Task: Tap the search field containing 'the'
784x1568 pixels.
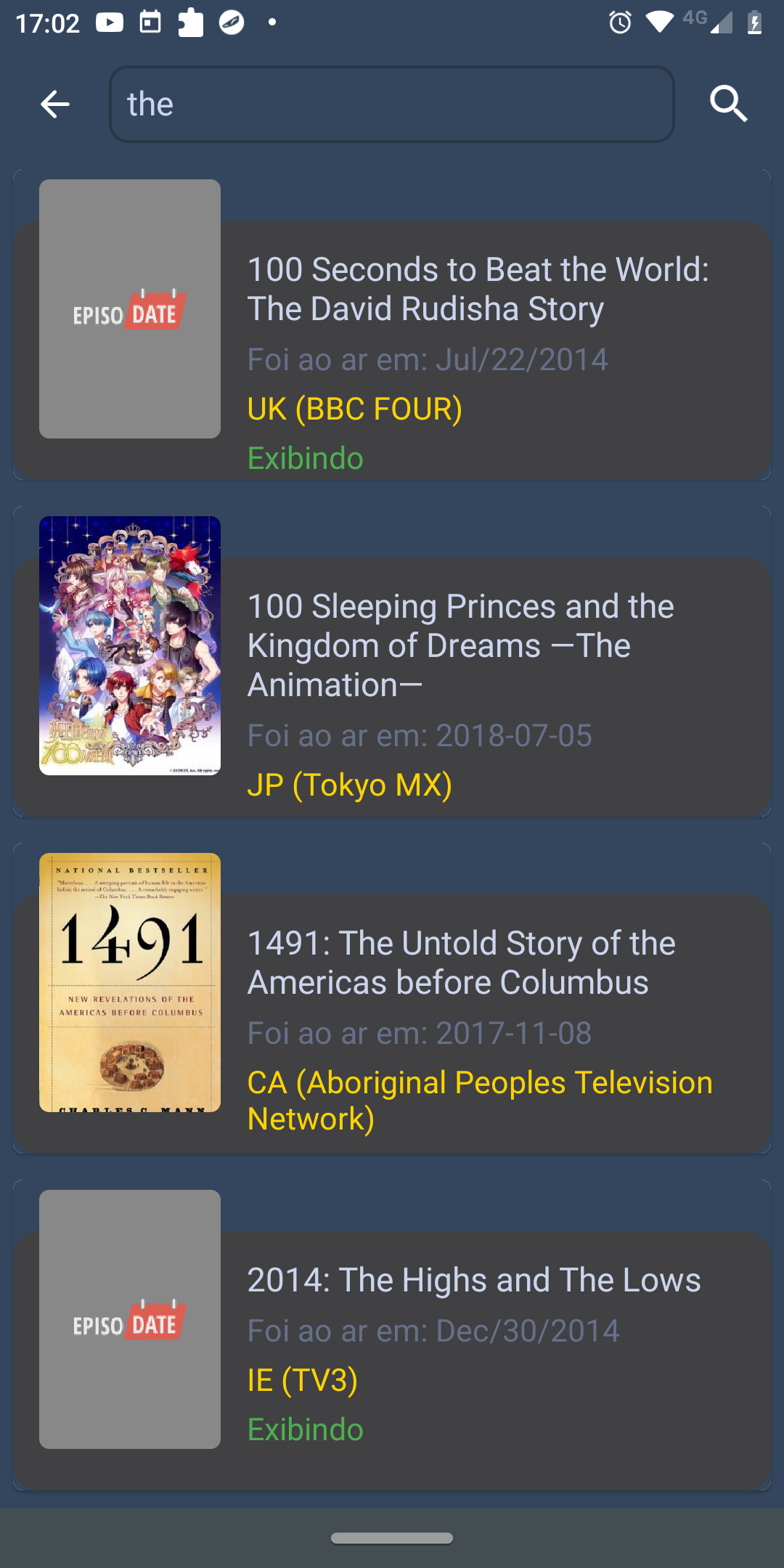Action: (x=392, y=105)
